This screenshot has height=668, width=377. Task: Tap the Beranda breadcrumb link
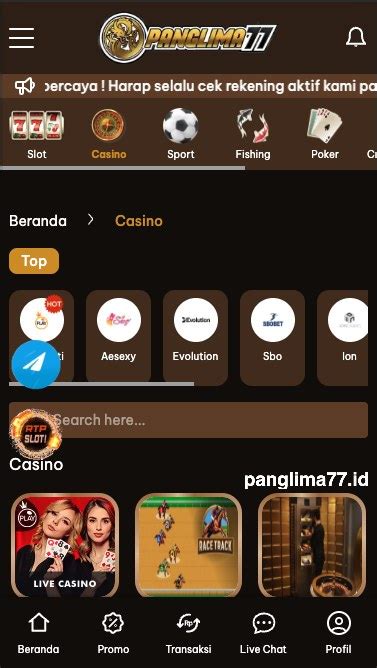[38, 221]
